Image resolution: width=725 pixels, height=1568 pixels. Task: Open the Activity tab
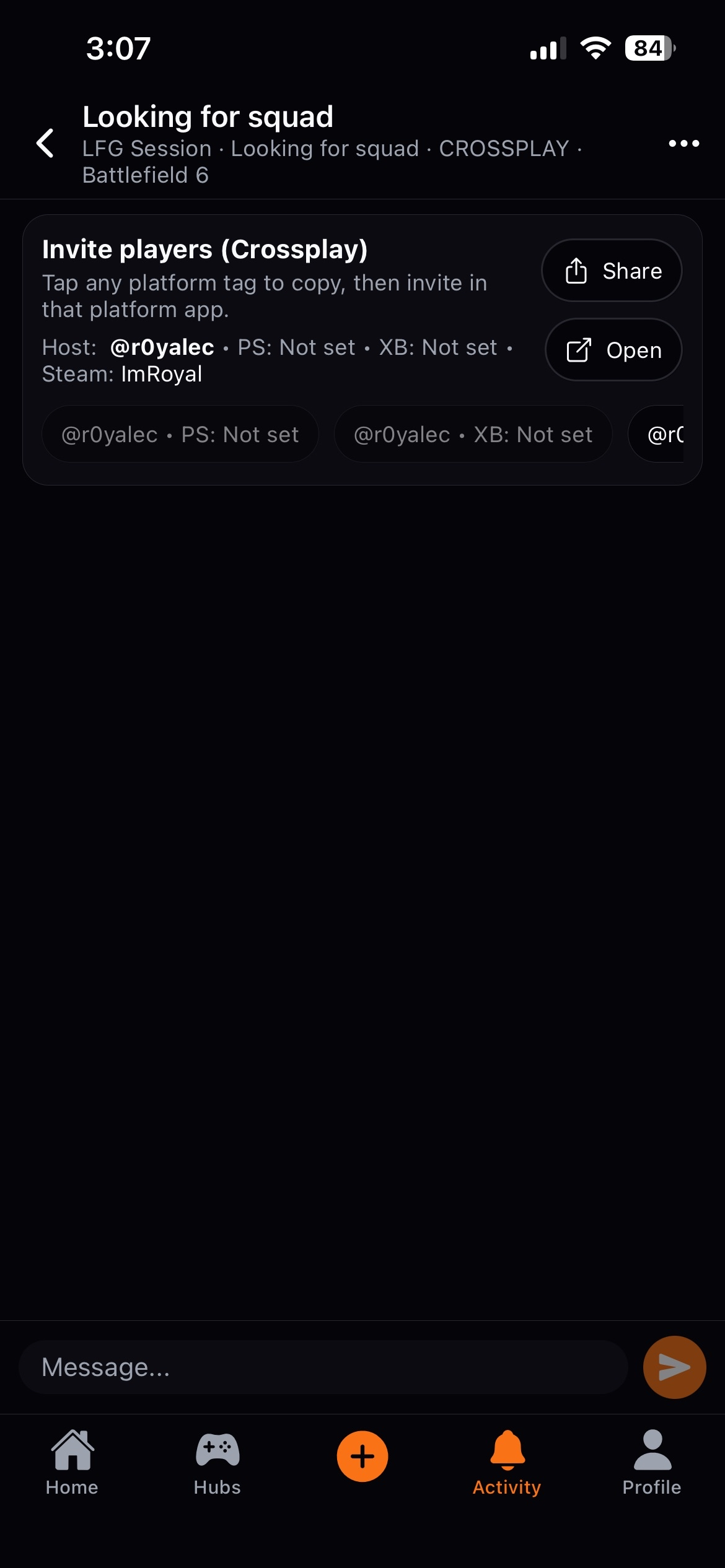click(x=507, y=1462)
